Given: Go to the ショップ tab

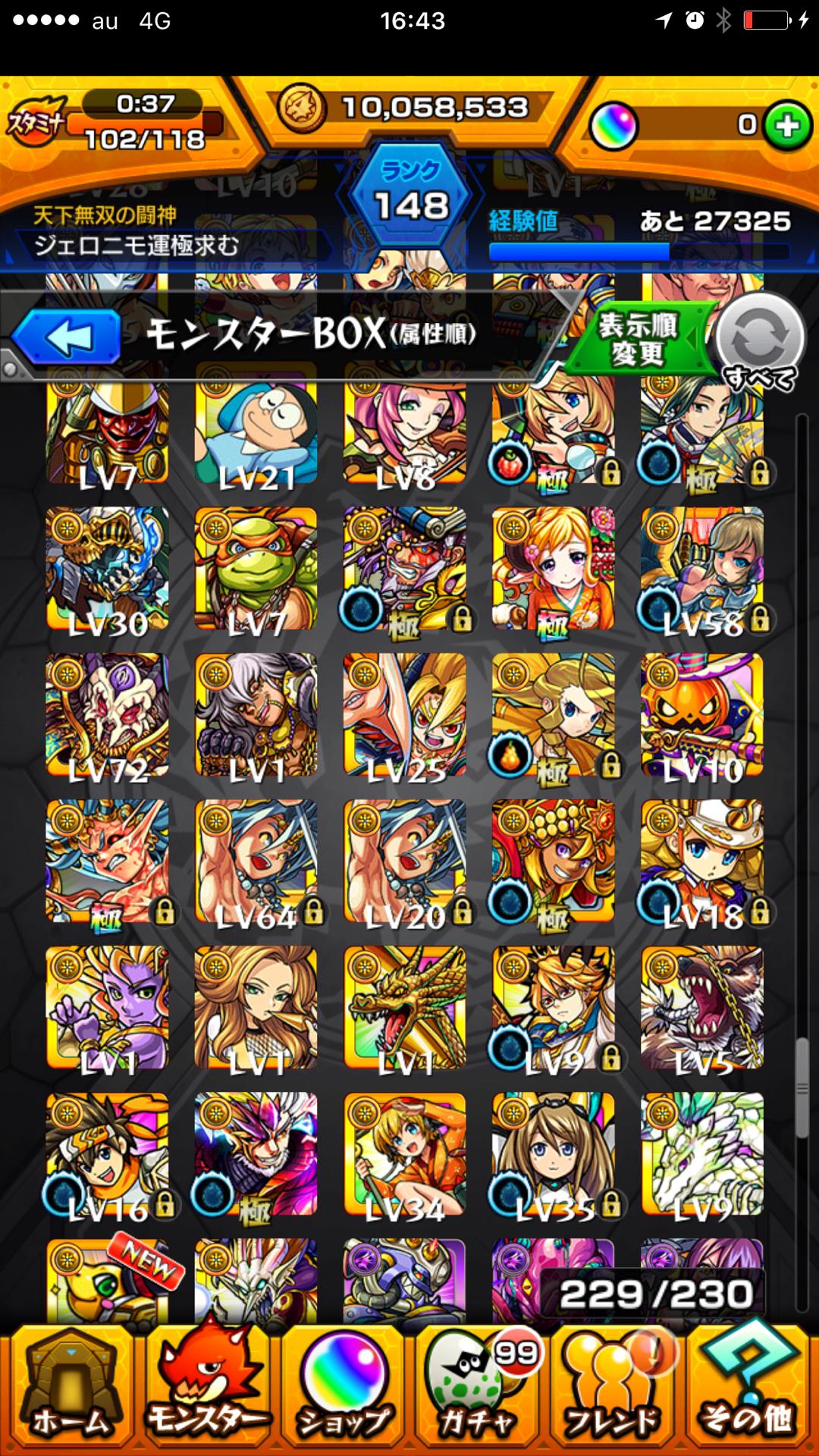Looking at the screenshot, I should [344, 1391].
